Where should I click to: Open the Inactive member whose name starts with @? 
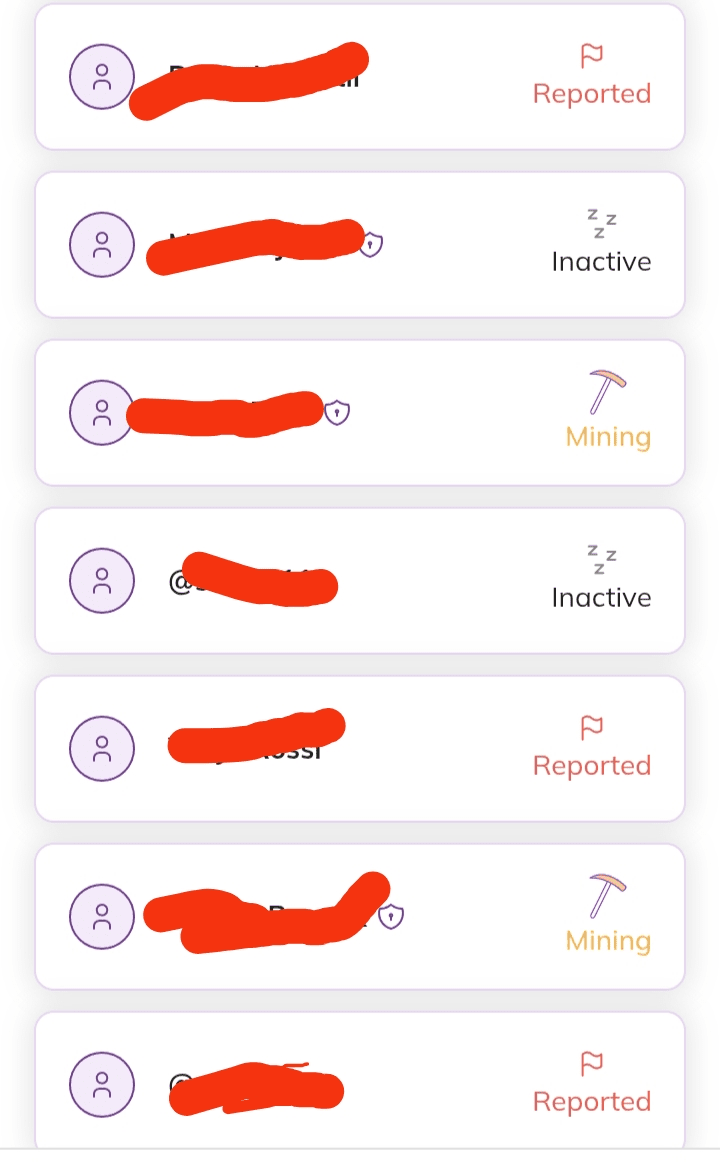coord(360,581)
